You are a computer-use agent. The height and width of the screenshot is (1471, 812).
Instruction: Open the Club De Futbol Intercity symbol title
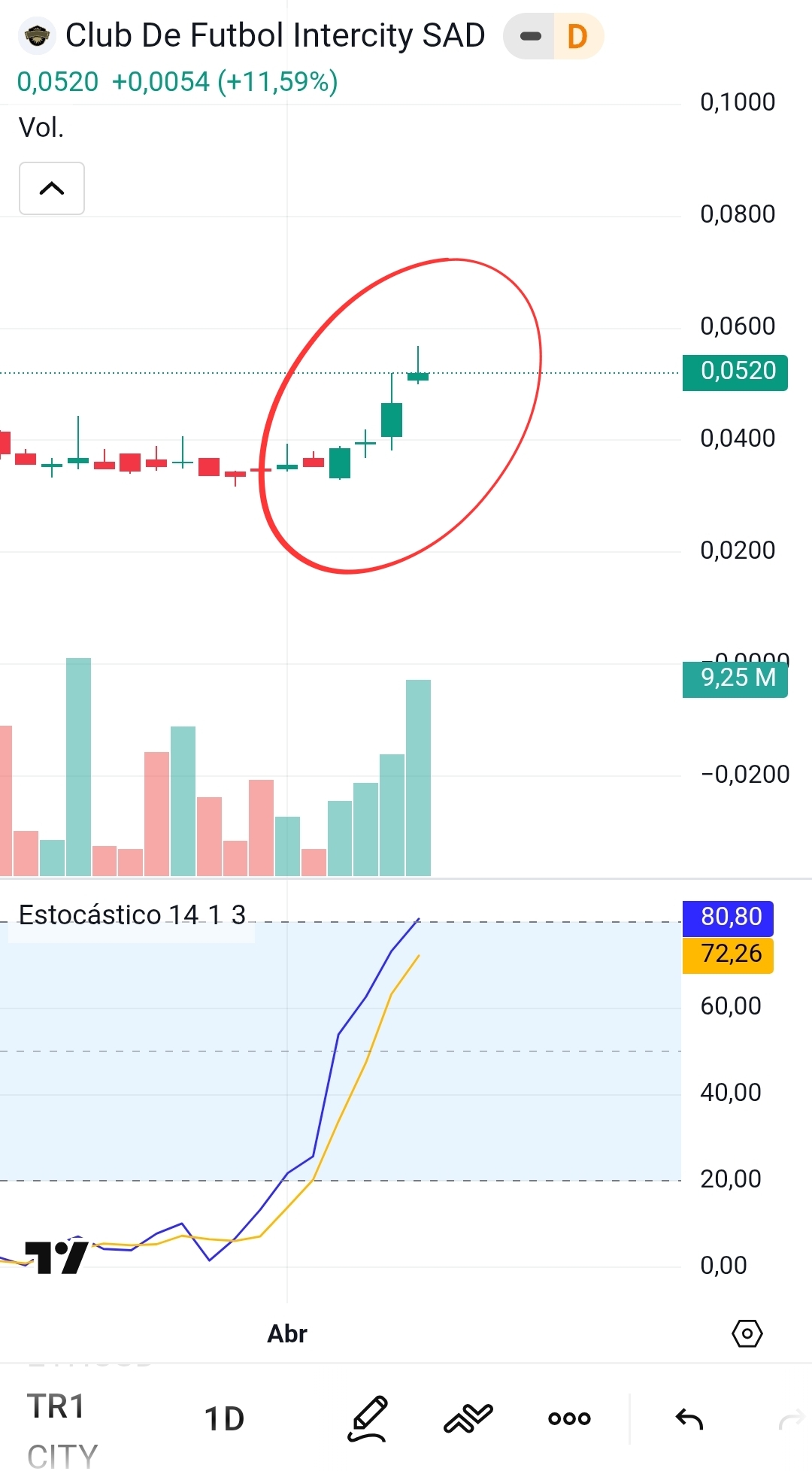(x=274, y=35)
